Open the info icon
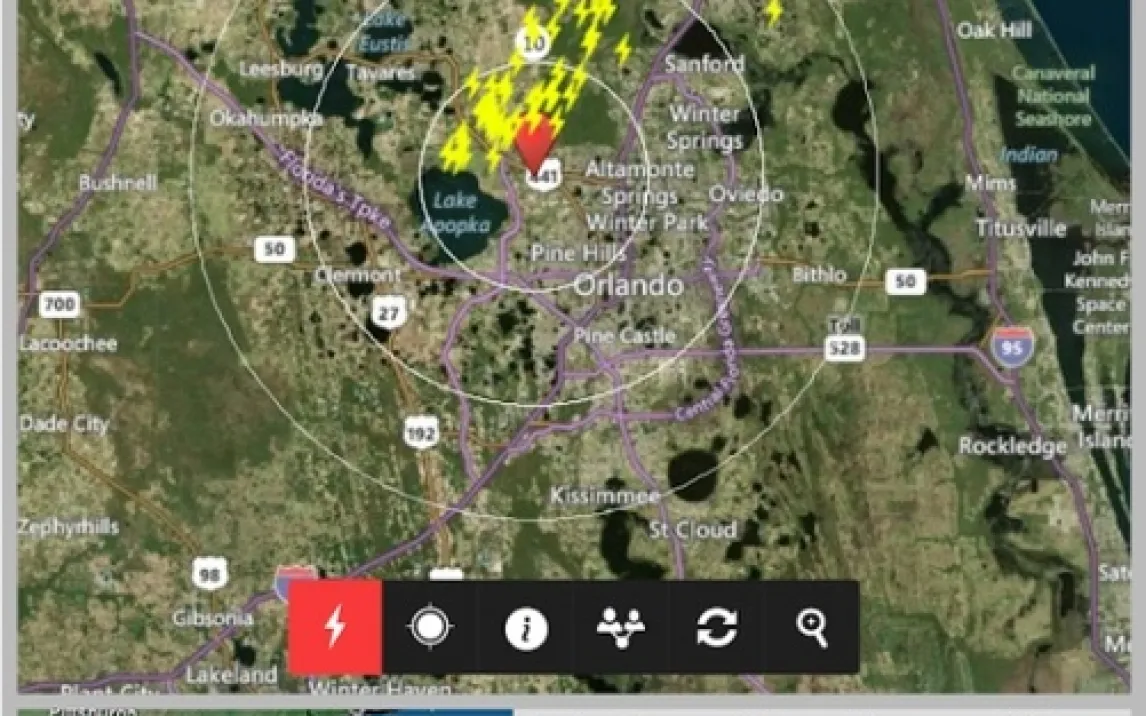The image size is (1146, 716). point(526,629)
